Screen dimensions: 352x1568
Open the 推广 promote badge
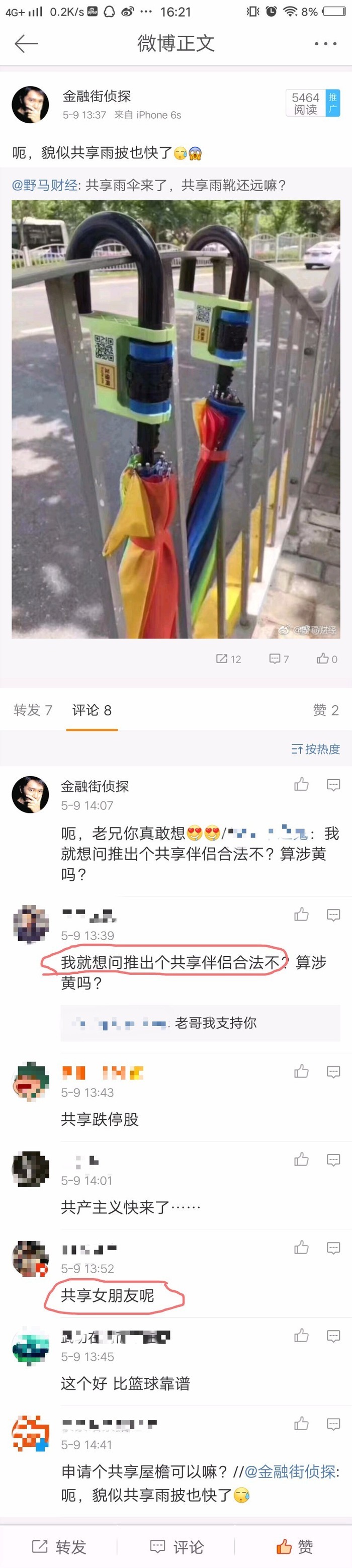(x=332, y=103)
